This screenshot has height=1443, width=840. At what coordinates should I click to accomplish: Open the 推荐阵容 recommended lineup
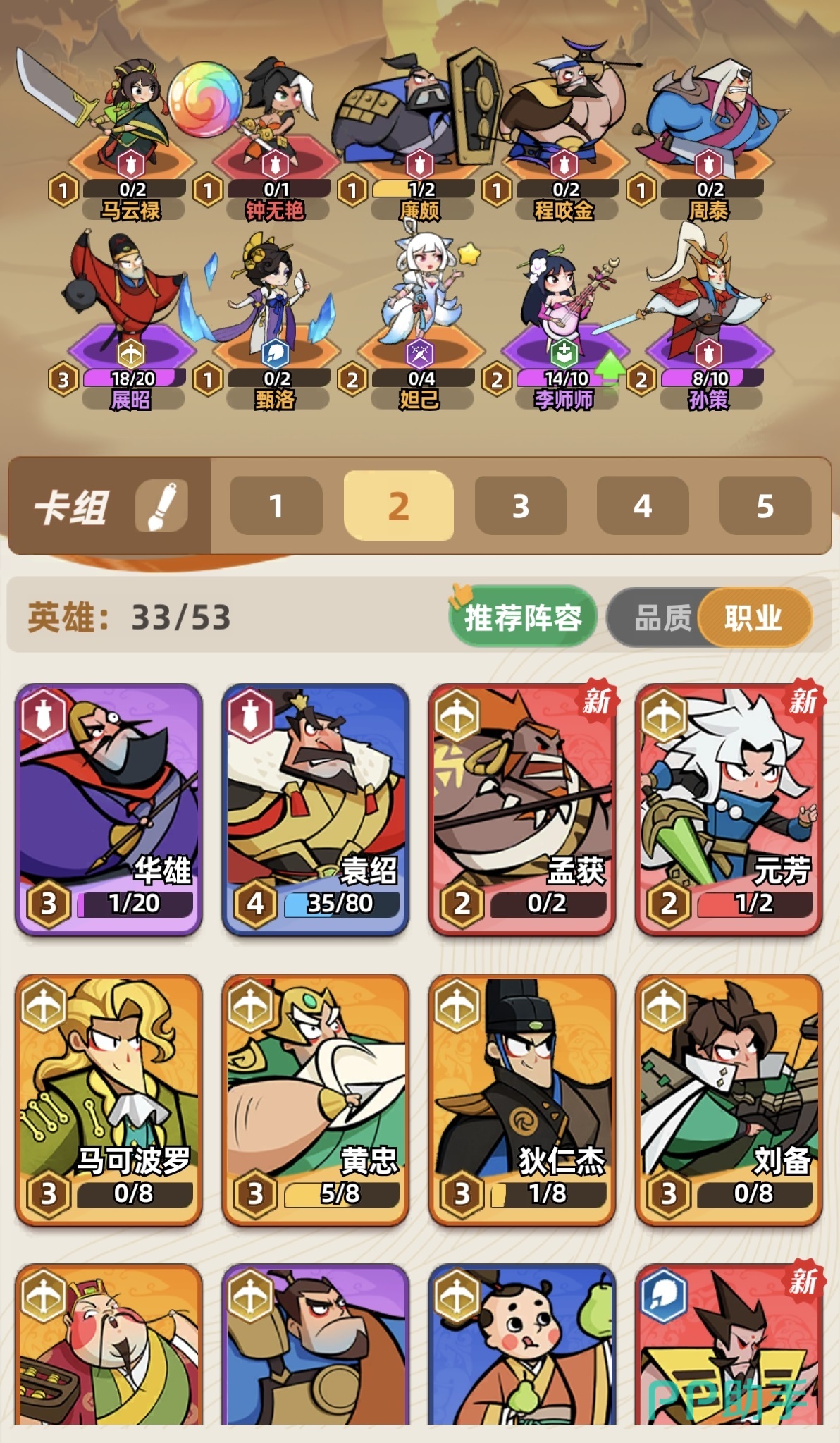click(x=522, y=618)
